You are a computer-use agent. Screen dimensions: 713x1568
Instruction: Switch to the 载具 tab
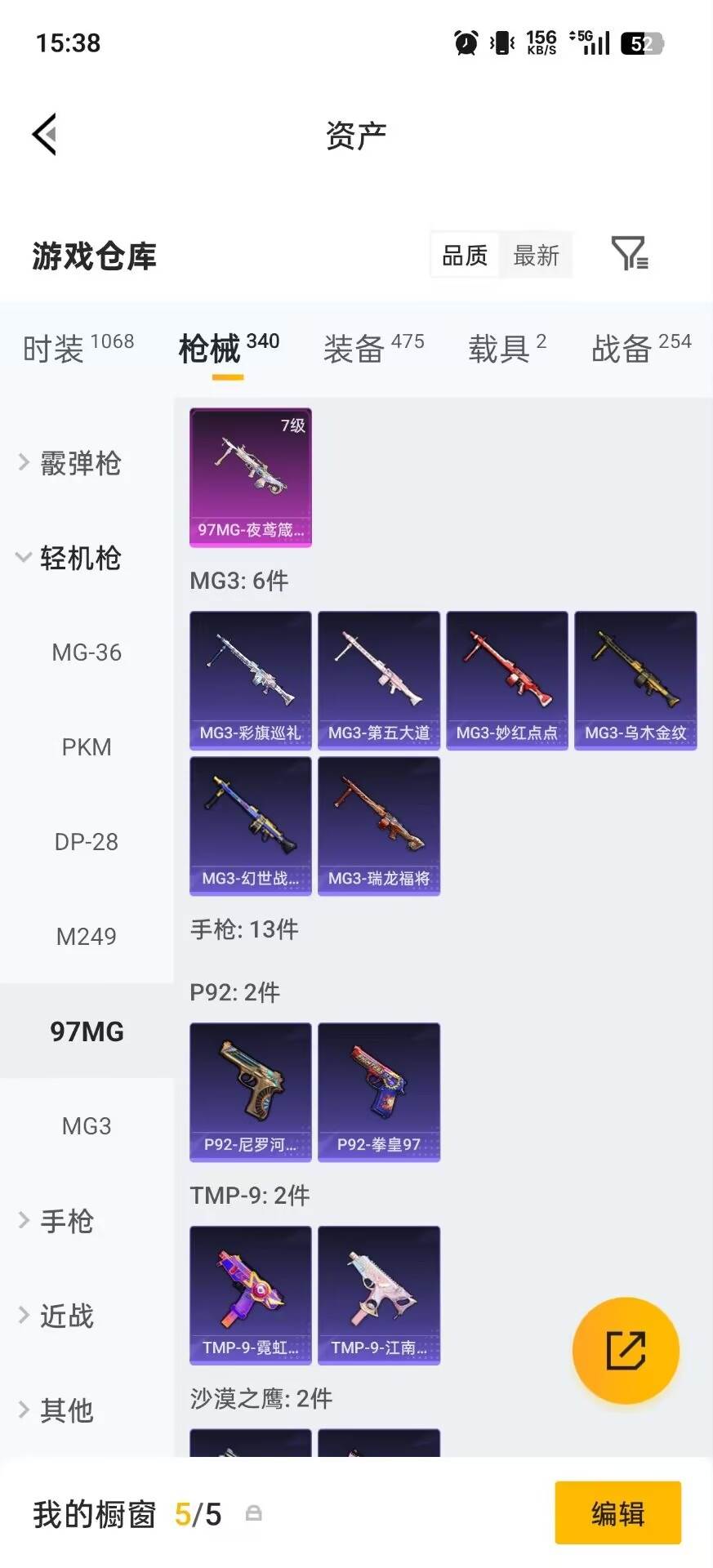click(x=506, y=349)
